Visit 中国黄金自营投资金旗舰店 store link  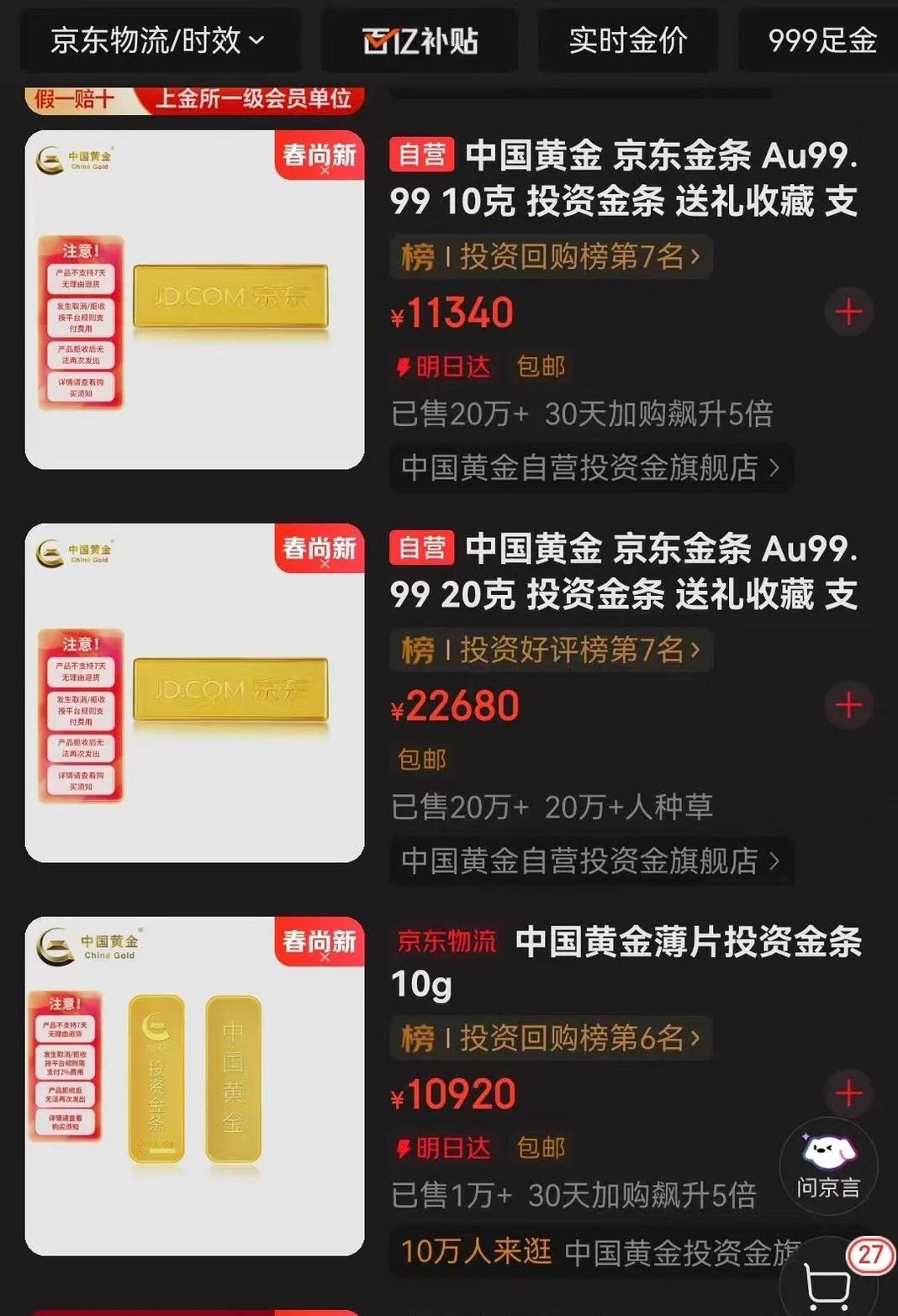tap(589, 470)
